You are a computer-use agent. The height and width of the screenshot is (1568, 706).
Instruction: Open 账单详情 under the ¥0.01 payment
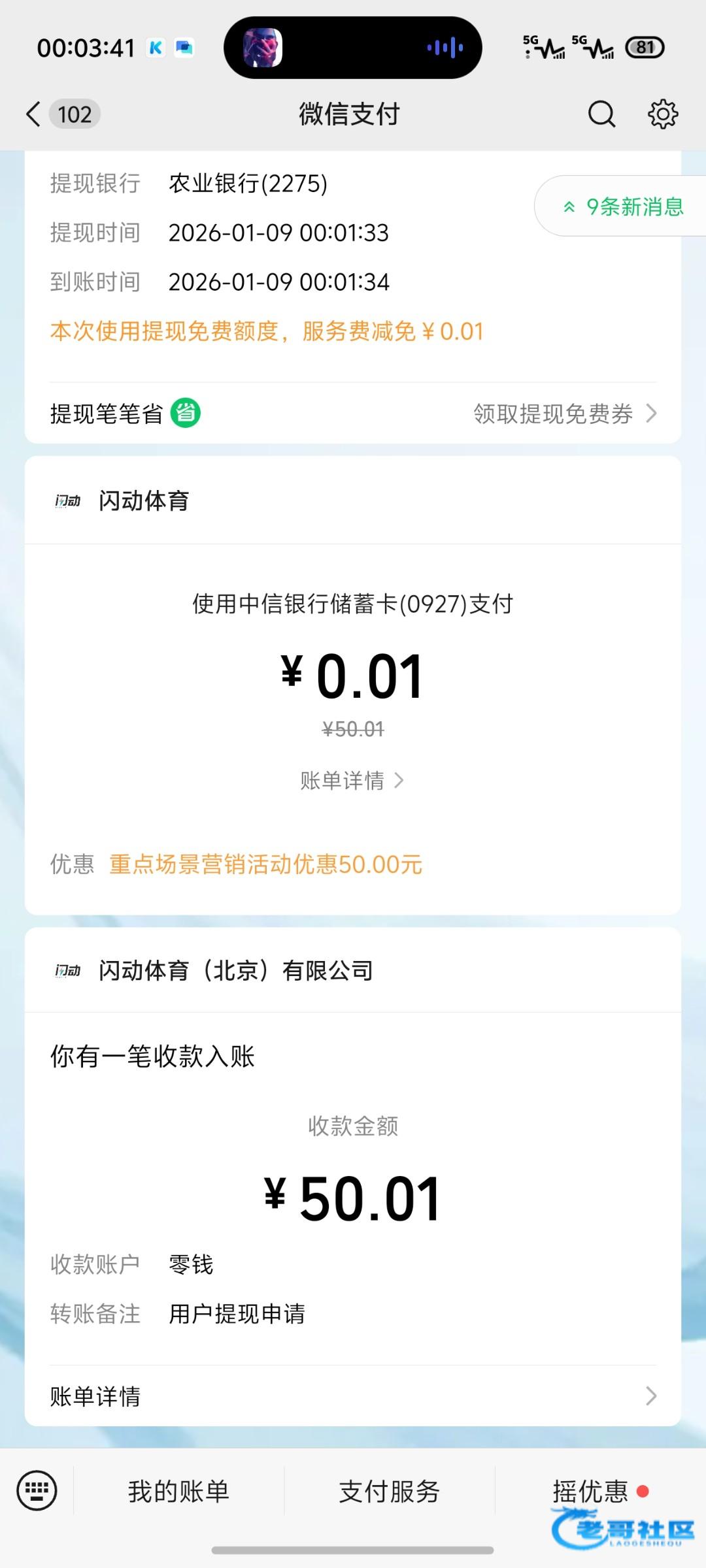pos(352,781)
